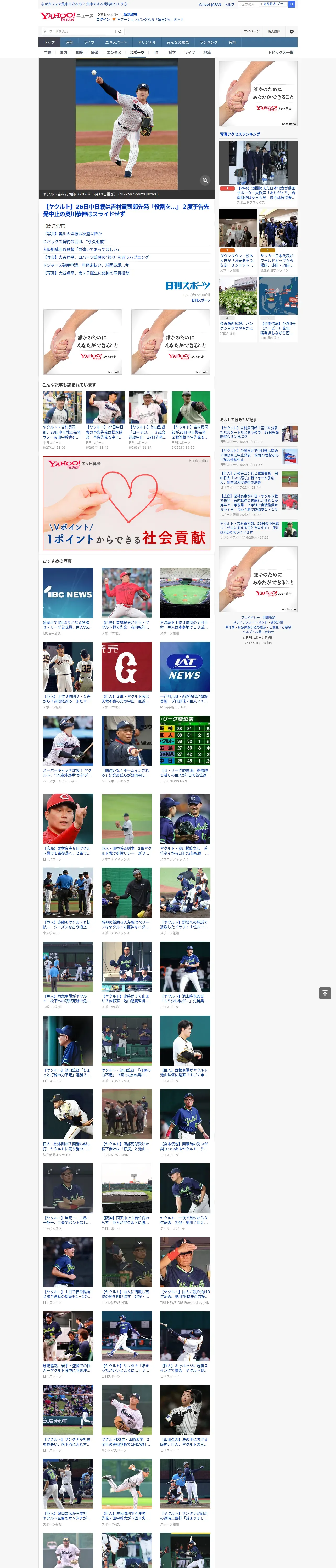
Task: Open マイページ
Action: tap(252, 31)
